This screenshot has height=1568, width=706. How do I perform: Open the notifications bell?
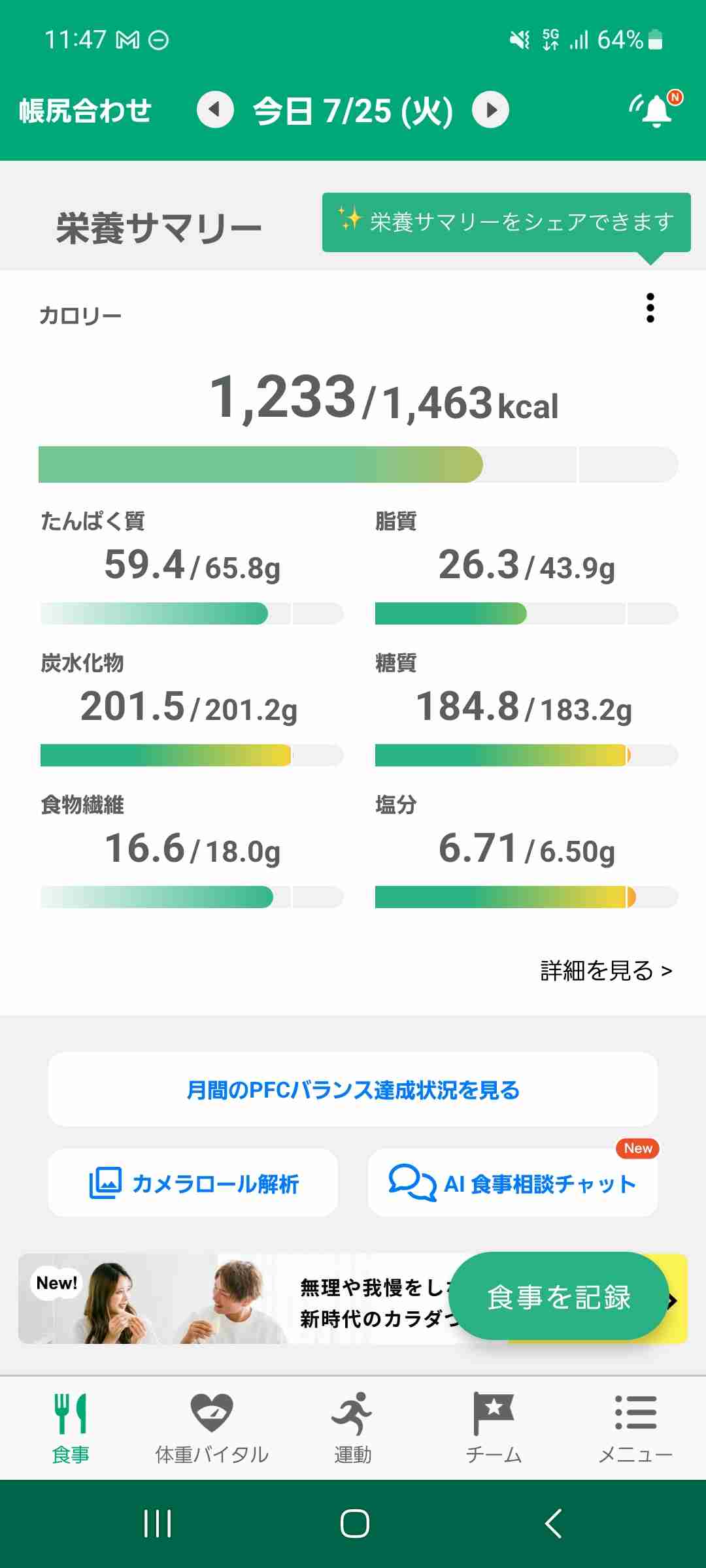(656, 108)
